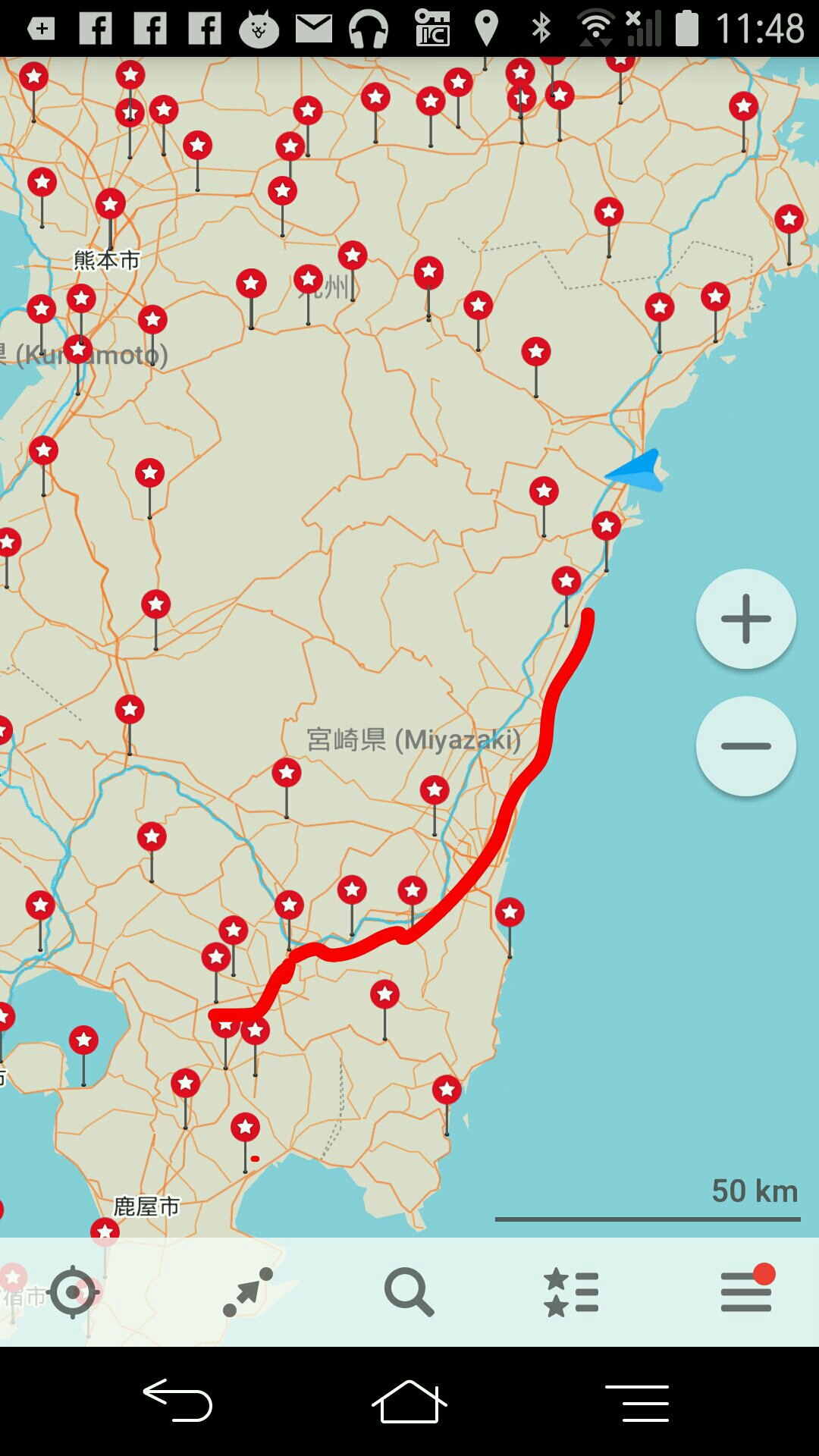Viewport: 819px width, 1456px height.
Task: Open the main menu
Action: click(x=746, y=1292)
